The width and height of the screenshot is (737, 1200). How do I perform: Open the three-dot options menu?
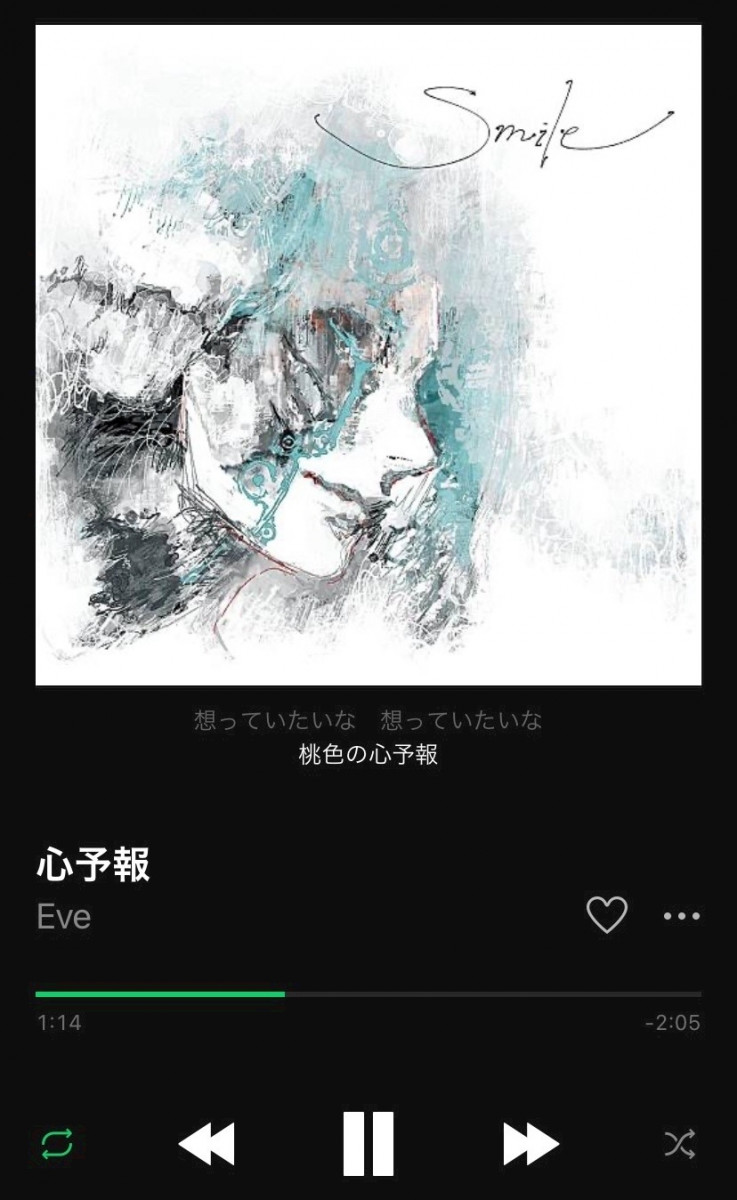pyautogui.click(x=682, y=915)
